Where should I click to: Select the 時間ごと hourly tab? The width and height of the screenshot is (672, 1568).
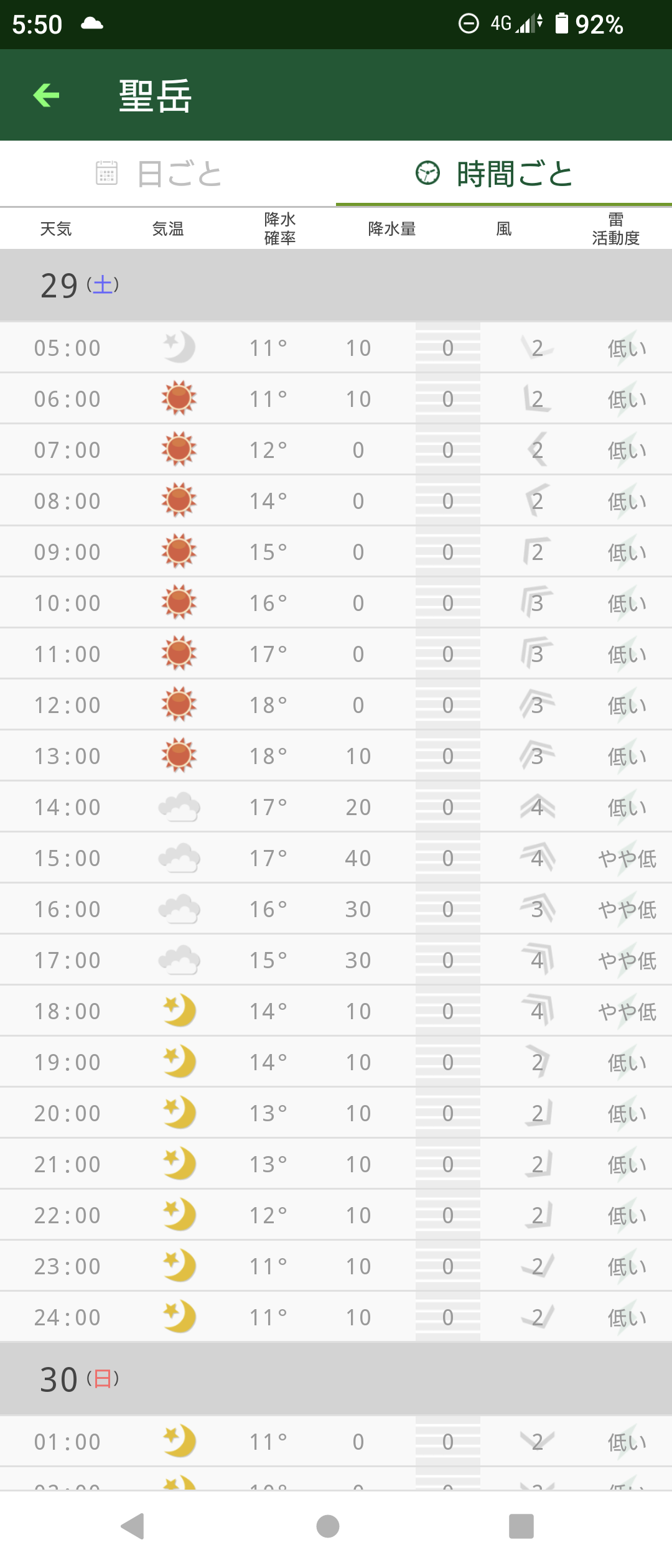tap(503, 174)
